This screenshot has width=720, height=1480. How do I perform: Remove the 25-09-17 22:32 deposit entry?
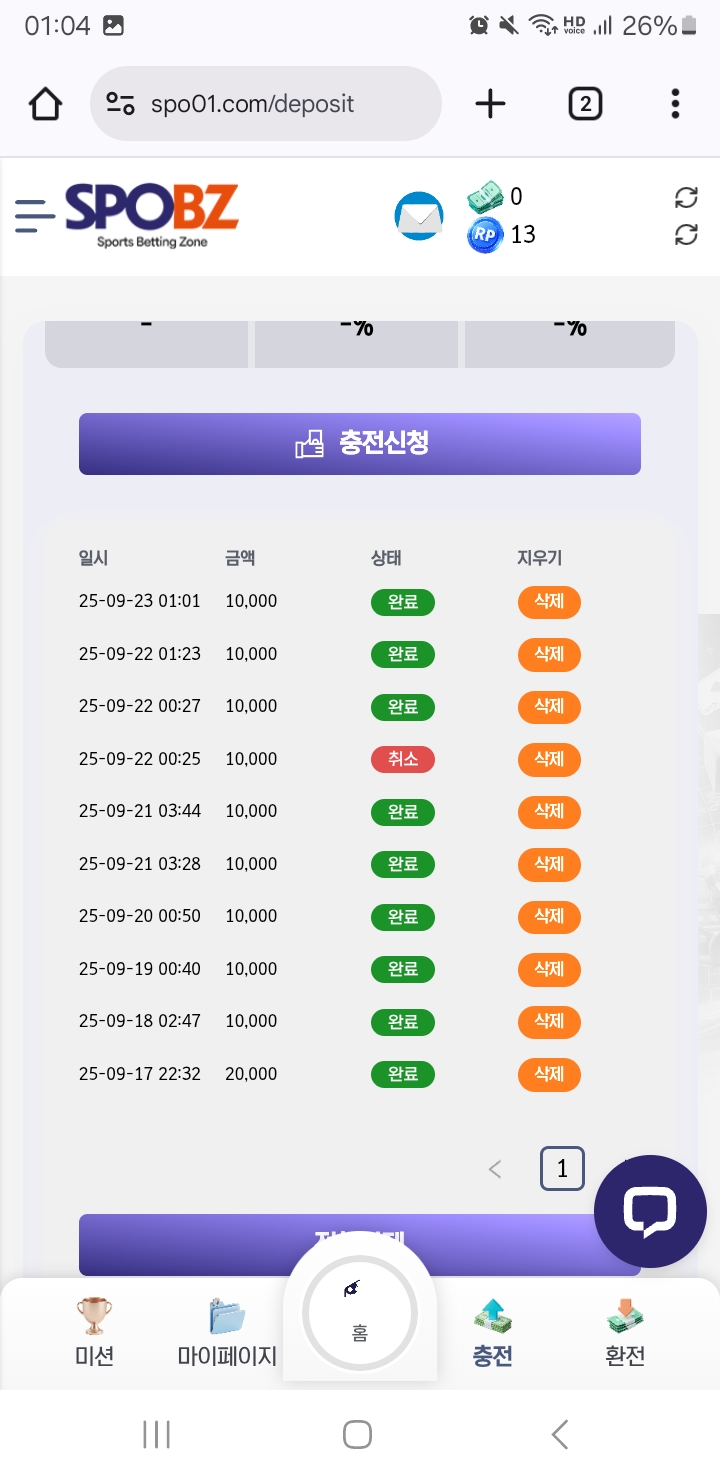pyautogui.click(x=549, y=1075)
